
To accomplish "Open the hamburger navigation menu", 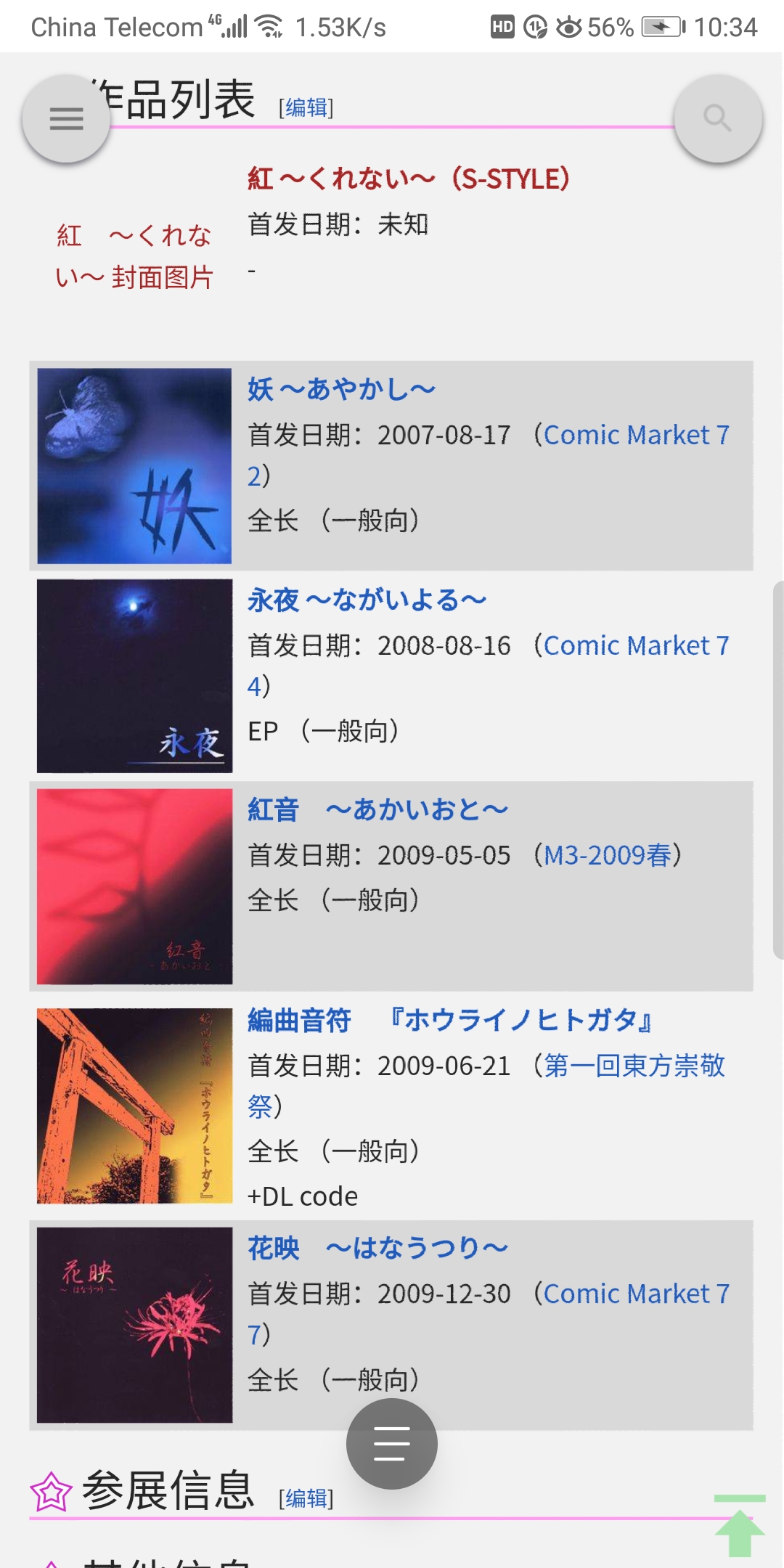I will pyautogui.click(x=66, y=118).
